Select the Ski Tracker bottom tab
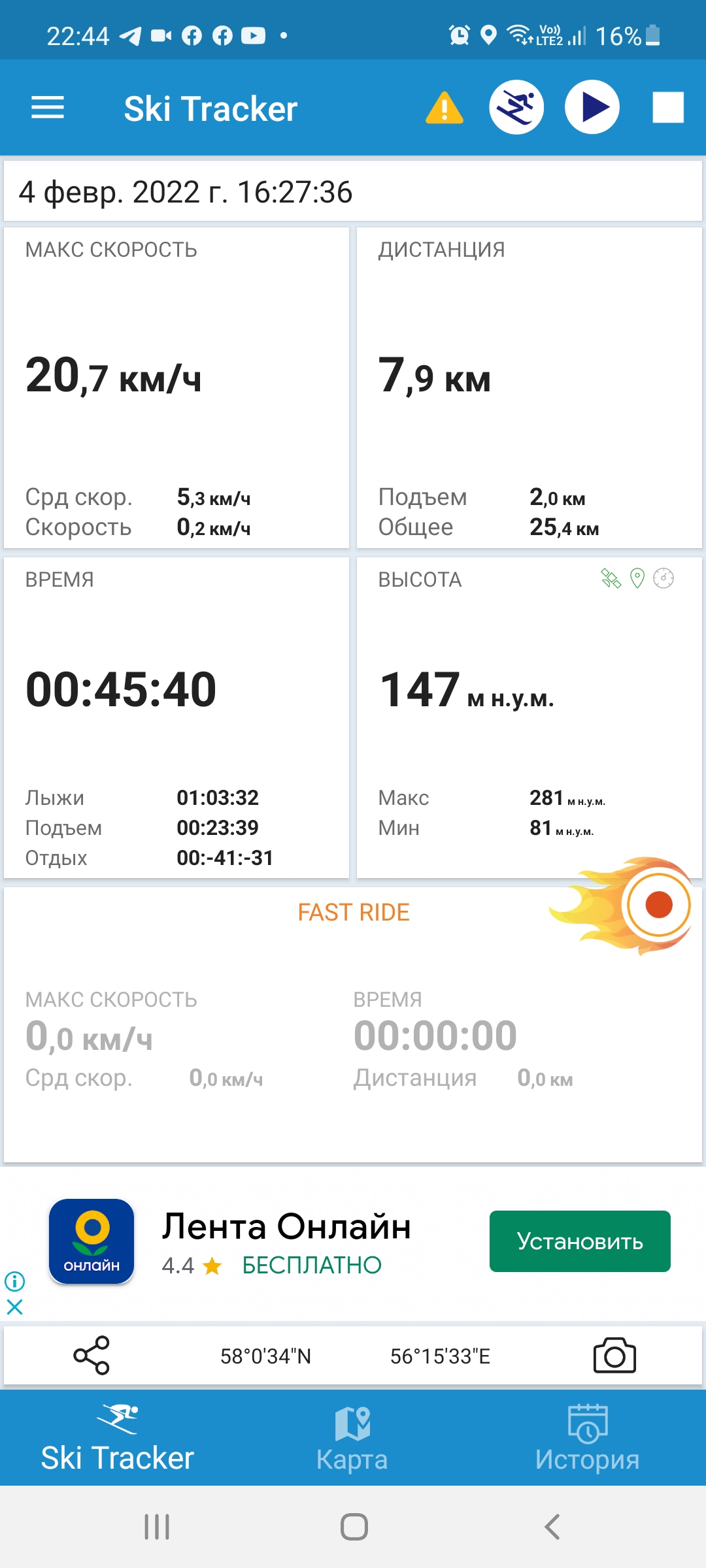Screen dimensions: 706x1568 [x=118, y=1438]
